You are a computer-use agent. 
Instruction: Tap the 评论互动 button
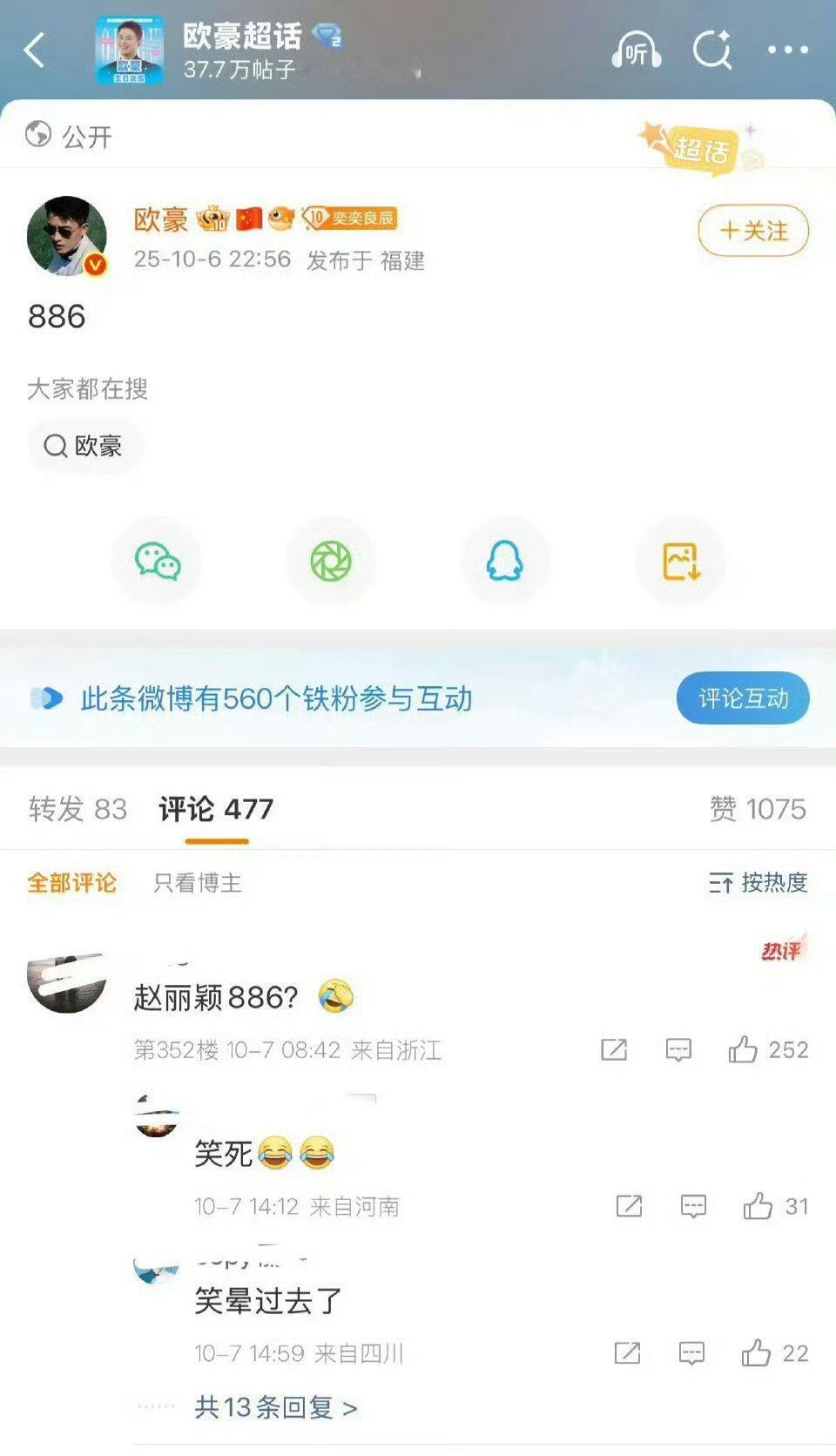742,698
